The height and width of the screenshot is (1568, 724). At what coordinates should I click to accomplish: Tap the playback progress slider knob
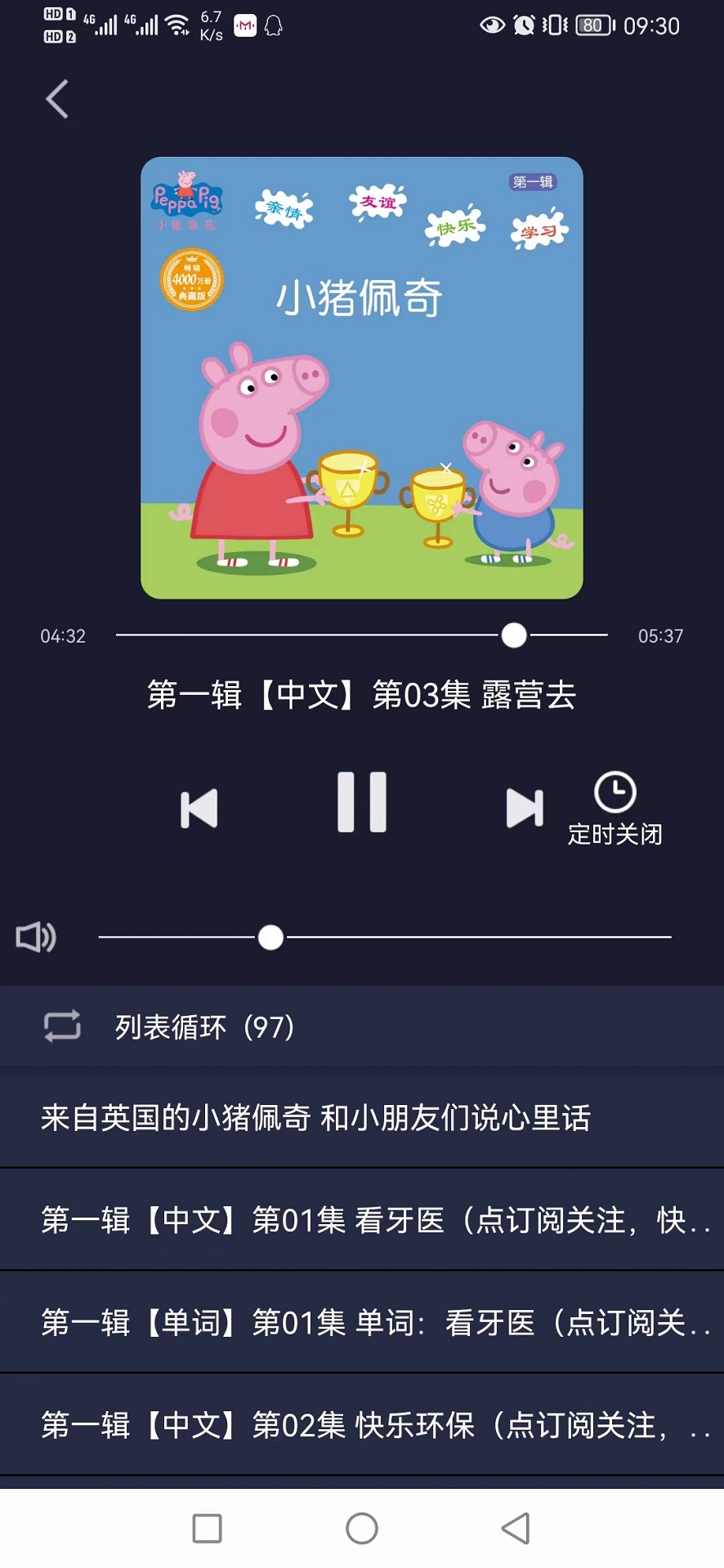pos(513,635)
